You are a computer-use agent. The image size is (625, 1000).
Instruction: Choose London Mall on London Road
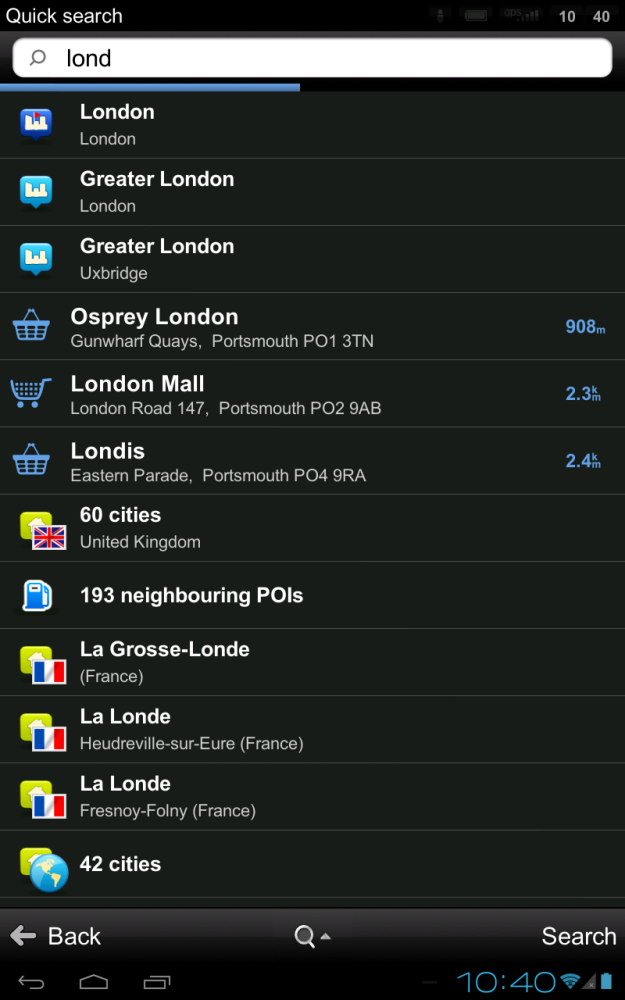(312, 394)
